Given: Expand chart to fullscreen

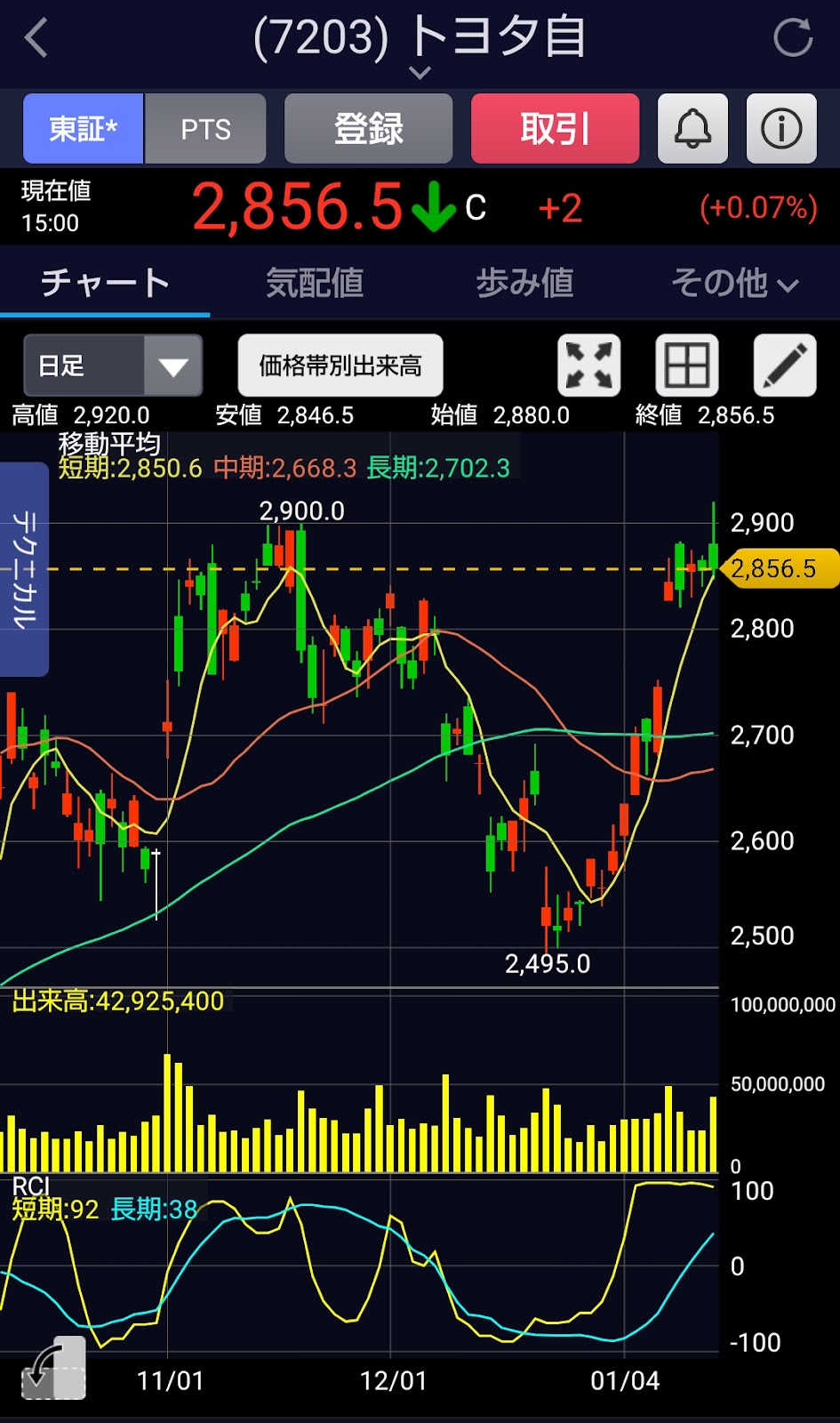Looking at the screenshot, I should (589, 366).
